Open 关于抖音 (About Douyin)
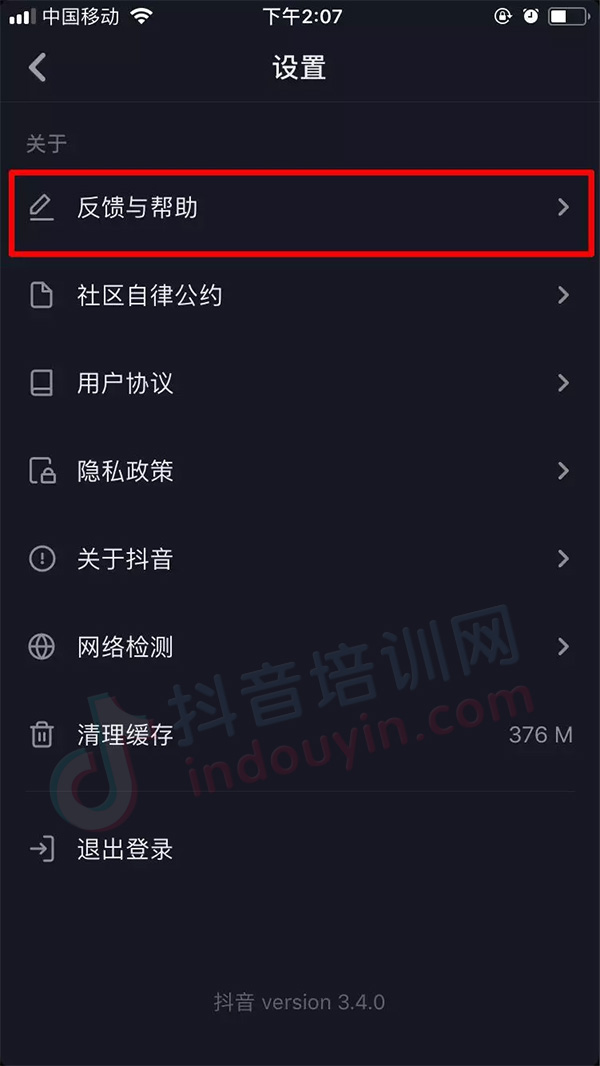This screenshot has height=1066, width=600. click(300, 559)
